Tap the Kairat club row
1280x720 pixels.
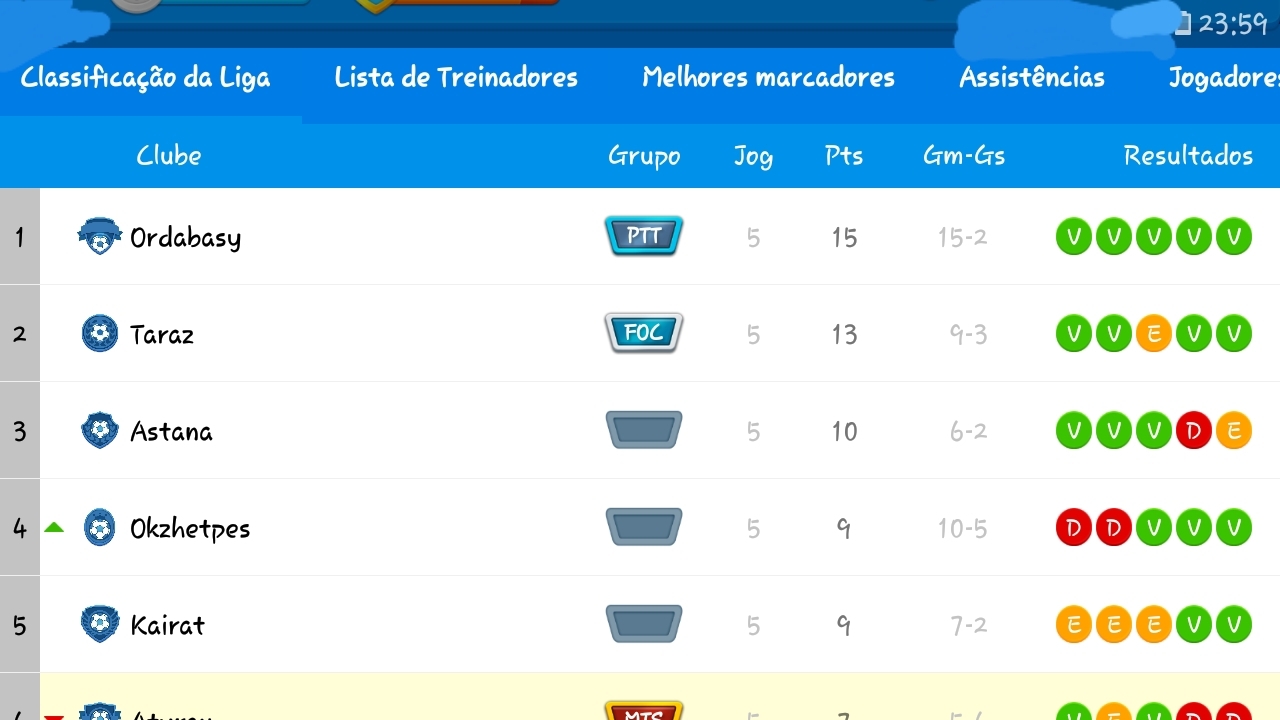(x=167, y=625)
